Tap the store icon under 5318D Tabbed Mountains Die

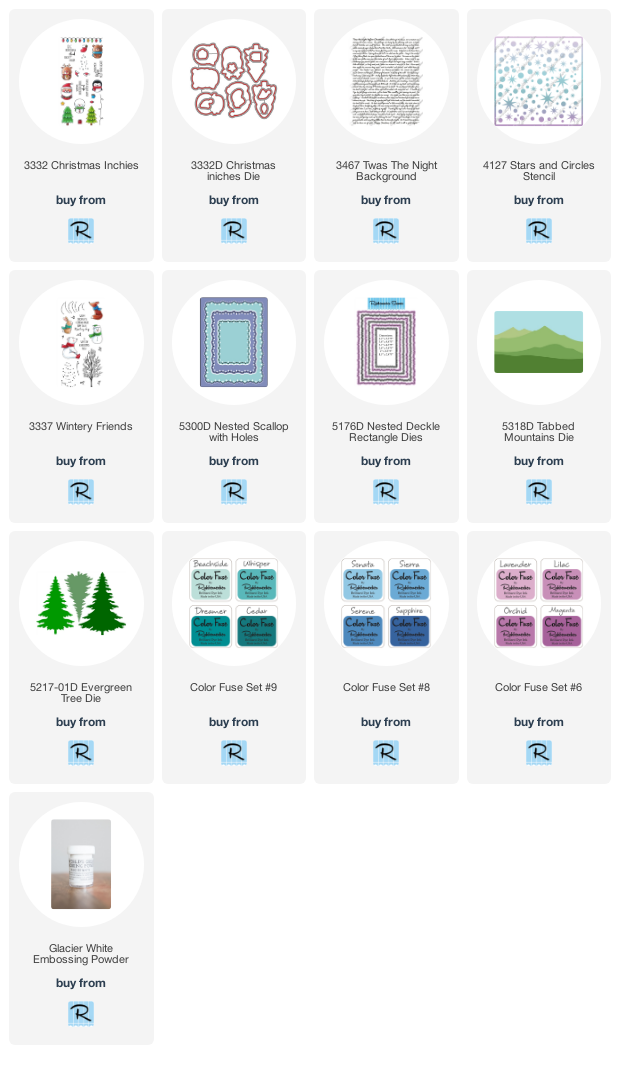click(x=539, y=492)
